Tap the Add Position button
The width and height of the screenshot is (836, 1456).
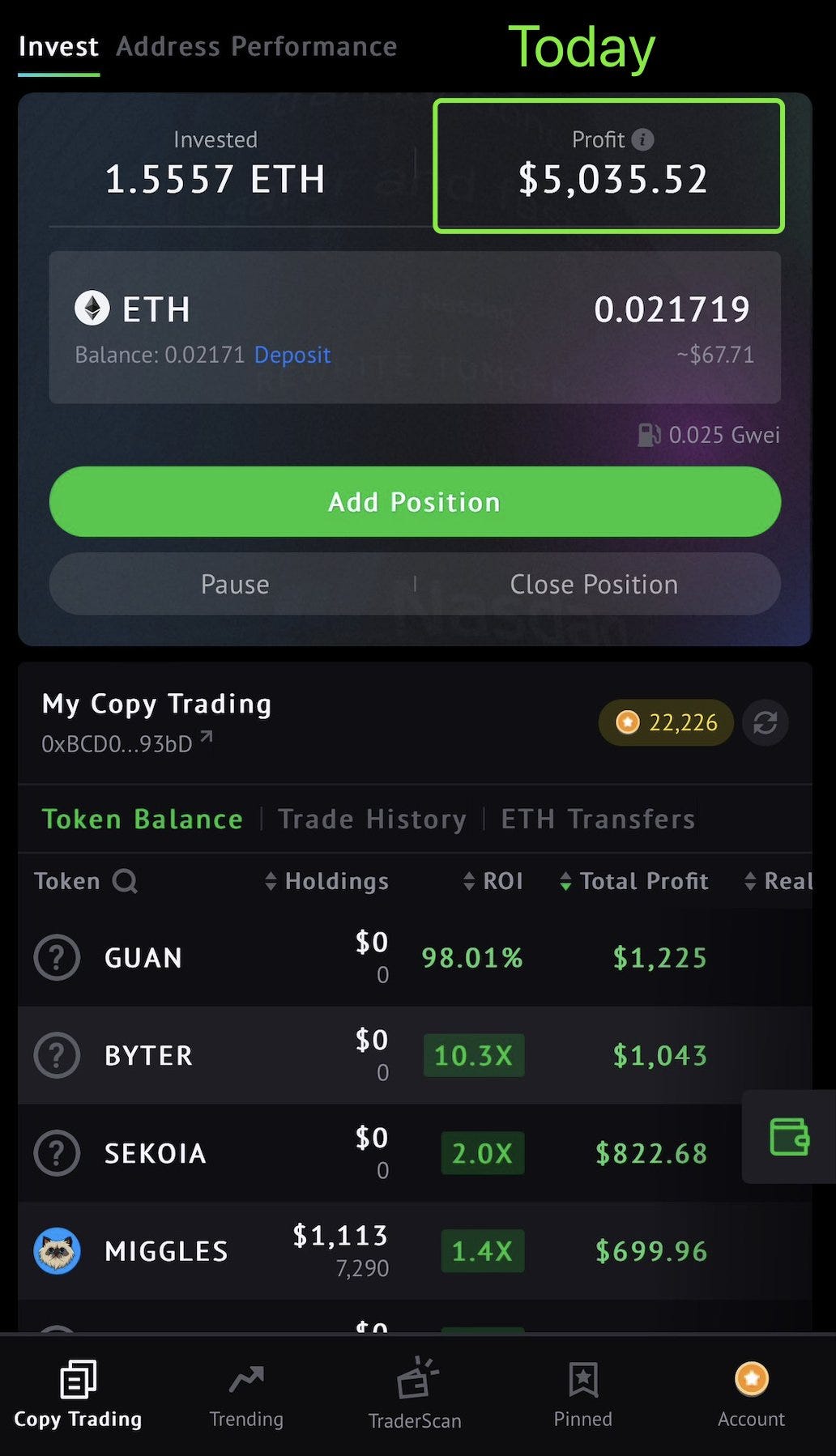click(415, 501)
